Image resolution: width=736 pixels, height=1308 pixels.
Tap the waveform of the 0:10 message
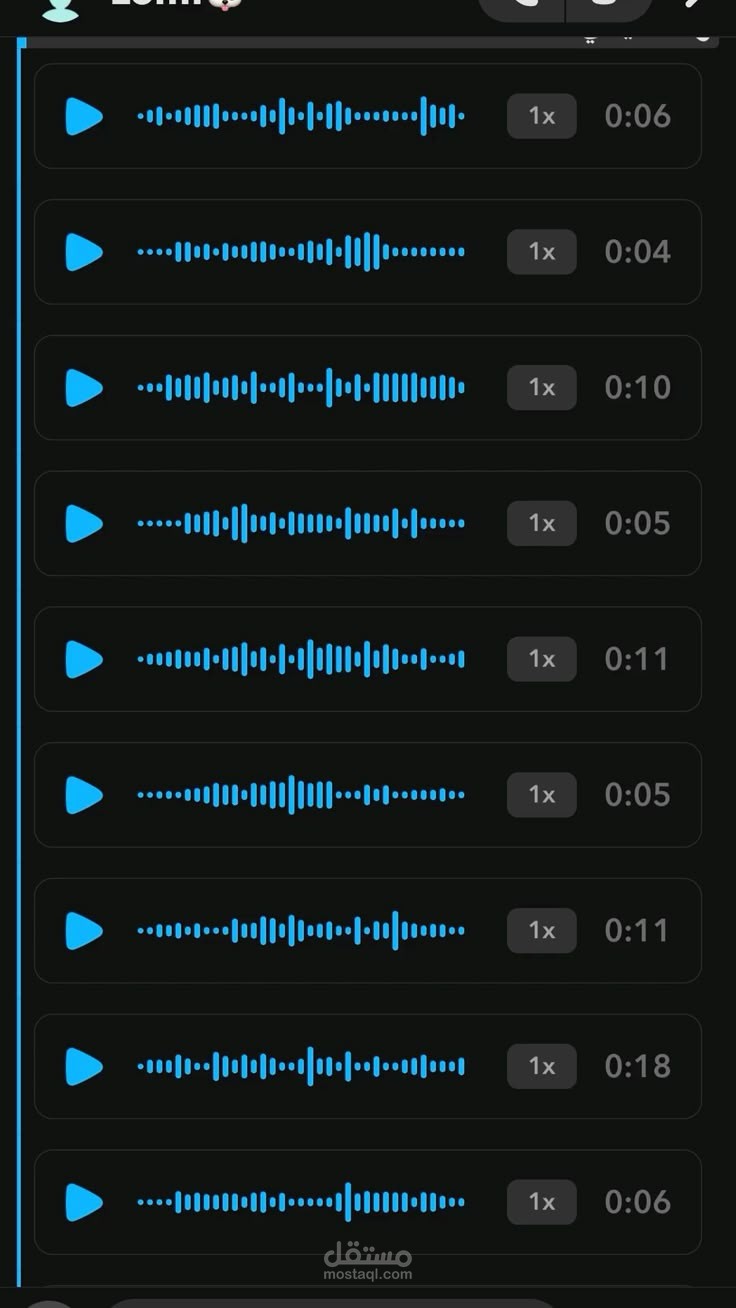pyautogui.click(x=300, y=388)
